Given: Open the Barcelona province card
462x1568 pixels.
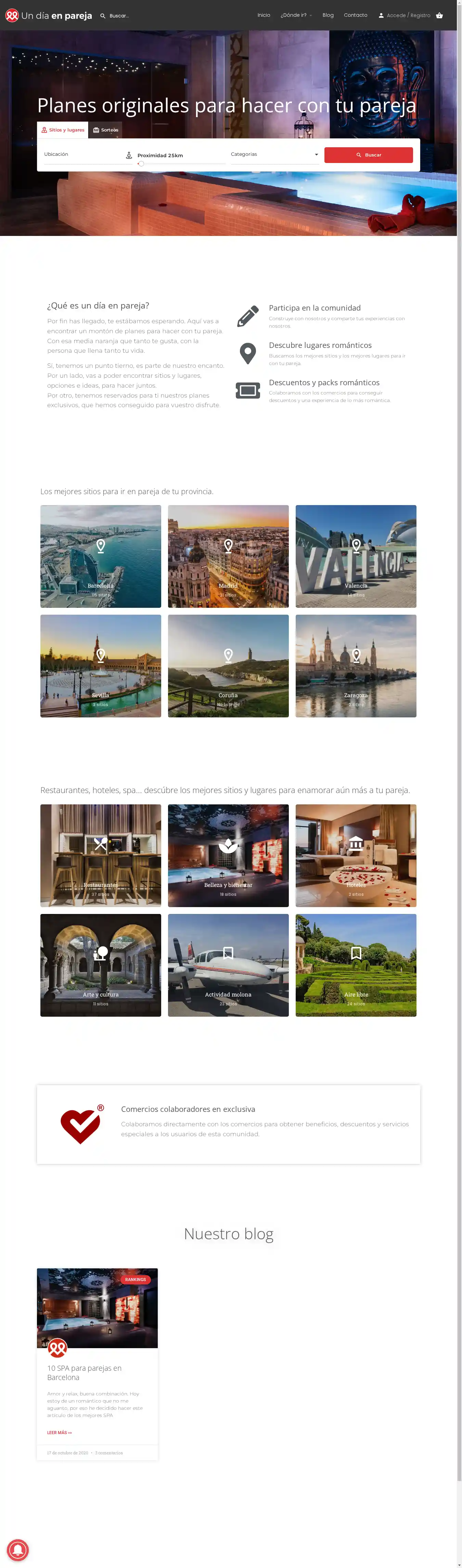Looking at the screenshot, I should (x=101, y=556).
